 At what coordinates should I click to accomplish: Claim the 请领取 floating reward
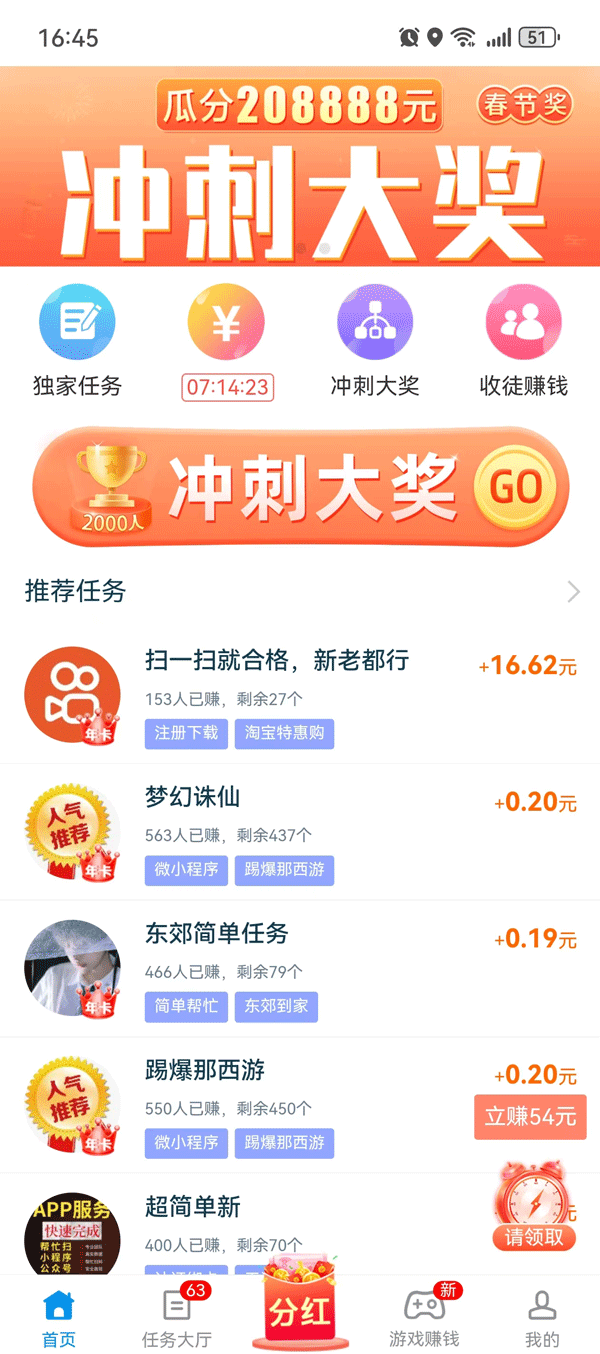[534, 1207]
